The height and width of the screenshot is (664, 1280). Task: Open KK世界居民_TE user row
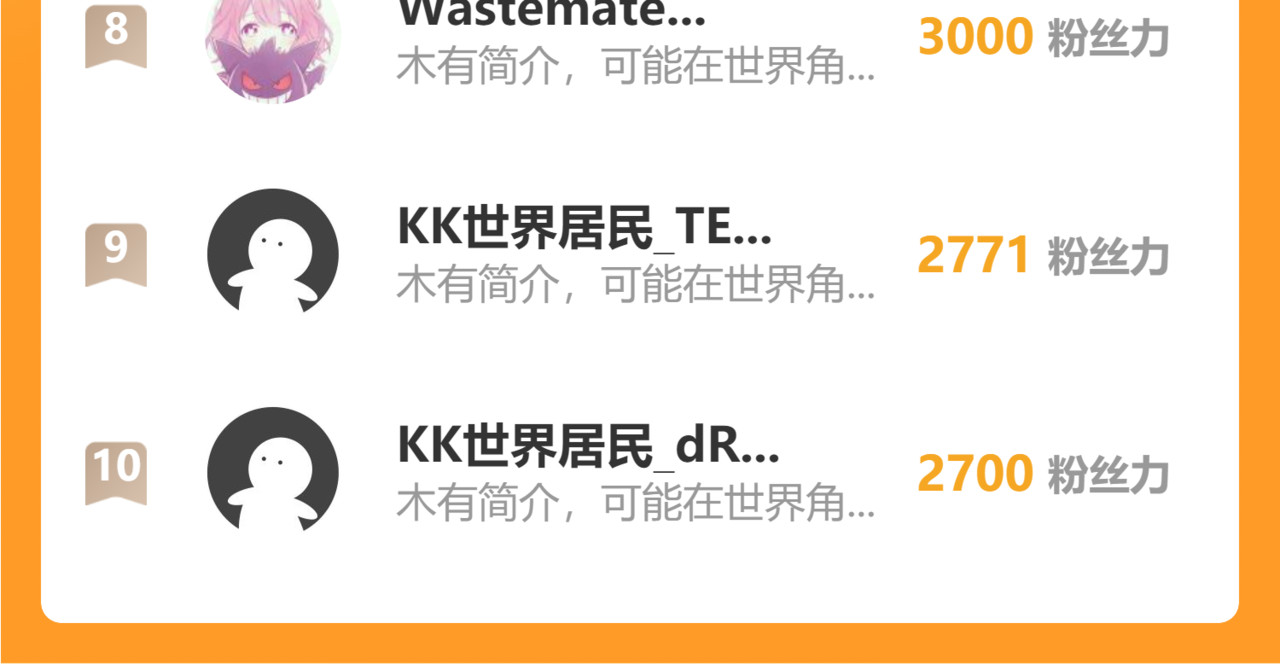584,229
